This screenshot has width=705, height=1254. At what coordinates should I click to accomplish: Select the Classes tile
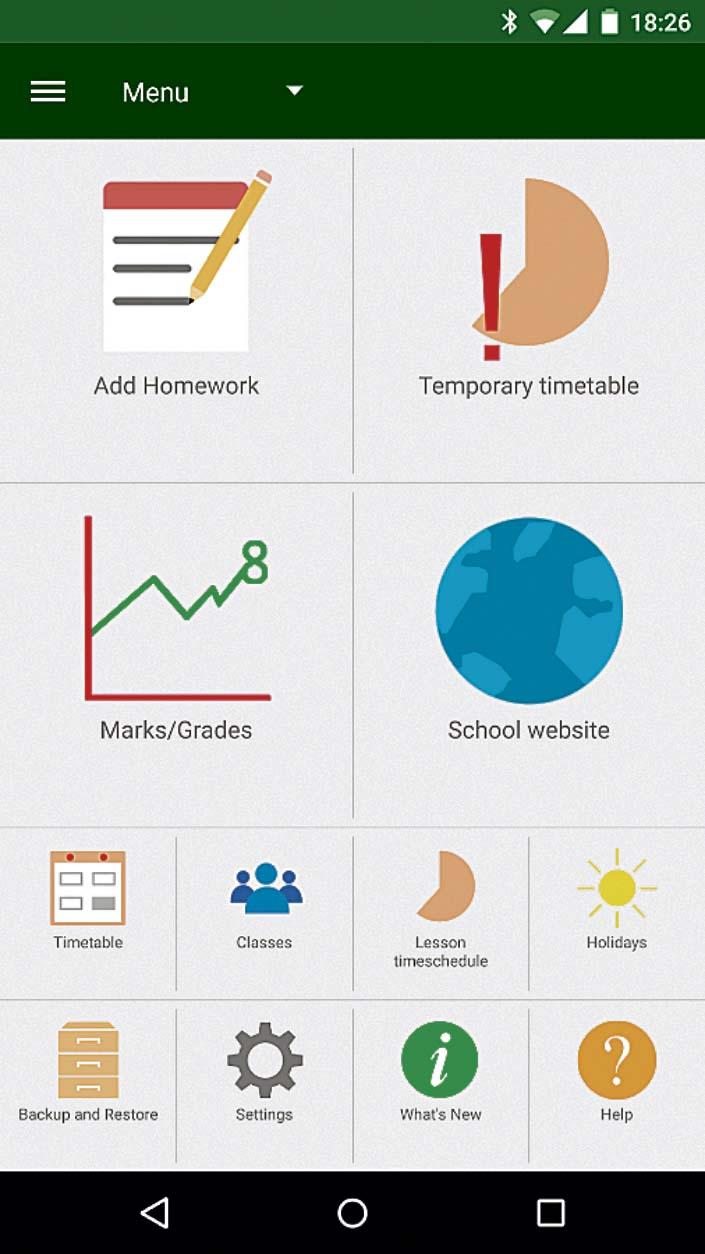tap(264, 913)
